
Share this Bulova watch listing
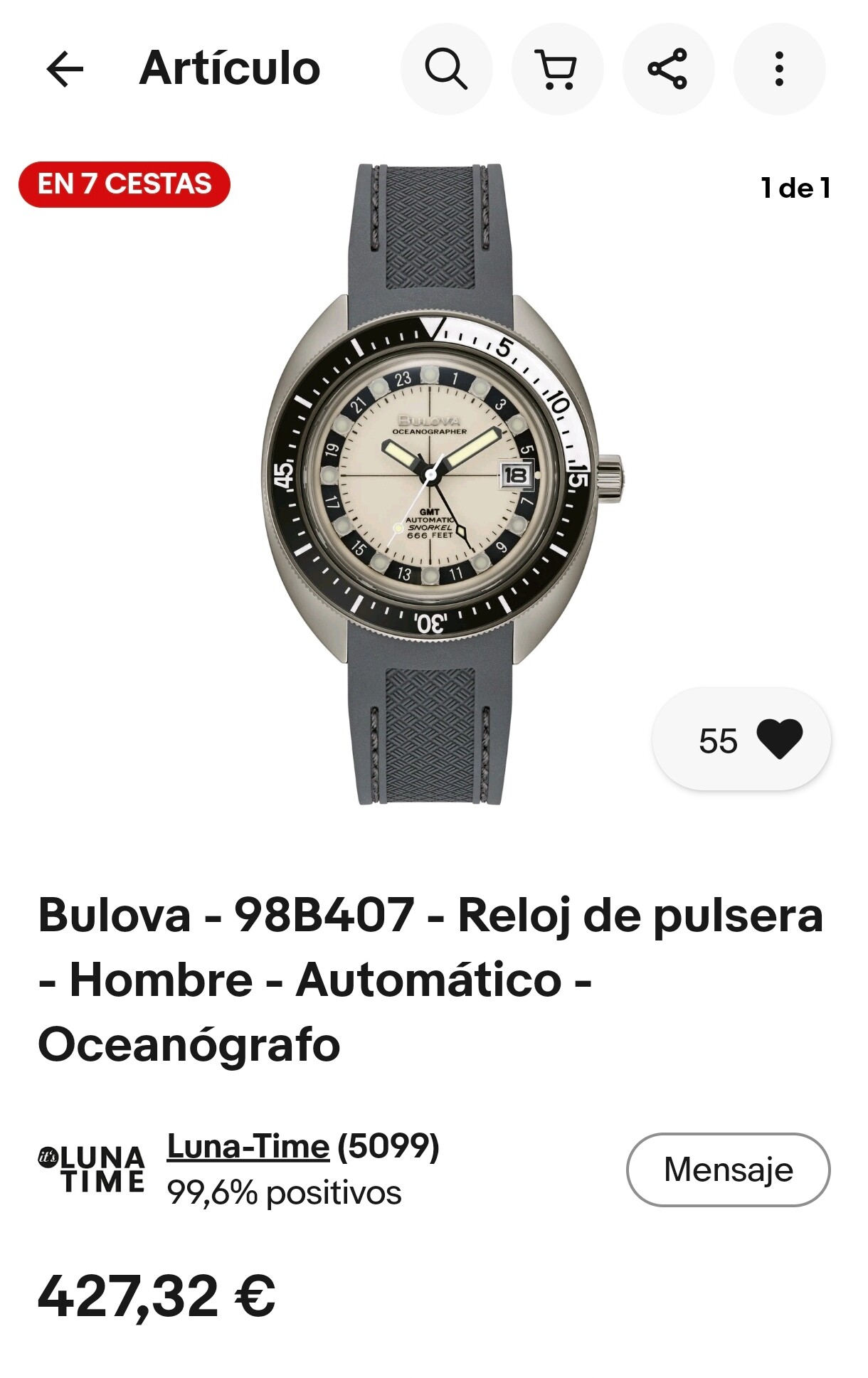coord(667,69)
